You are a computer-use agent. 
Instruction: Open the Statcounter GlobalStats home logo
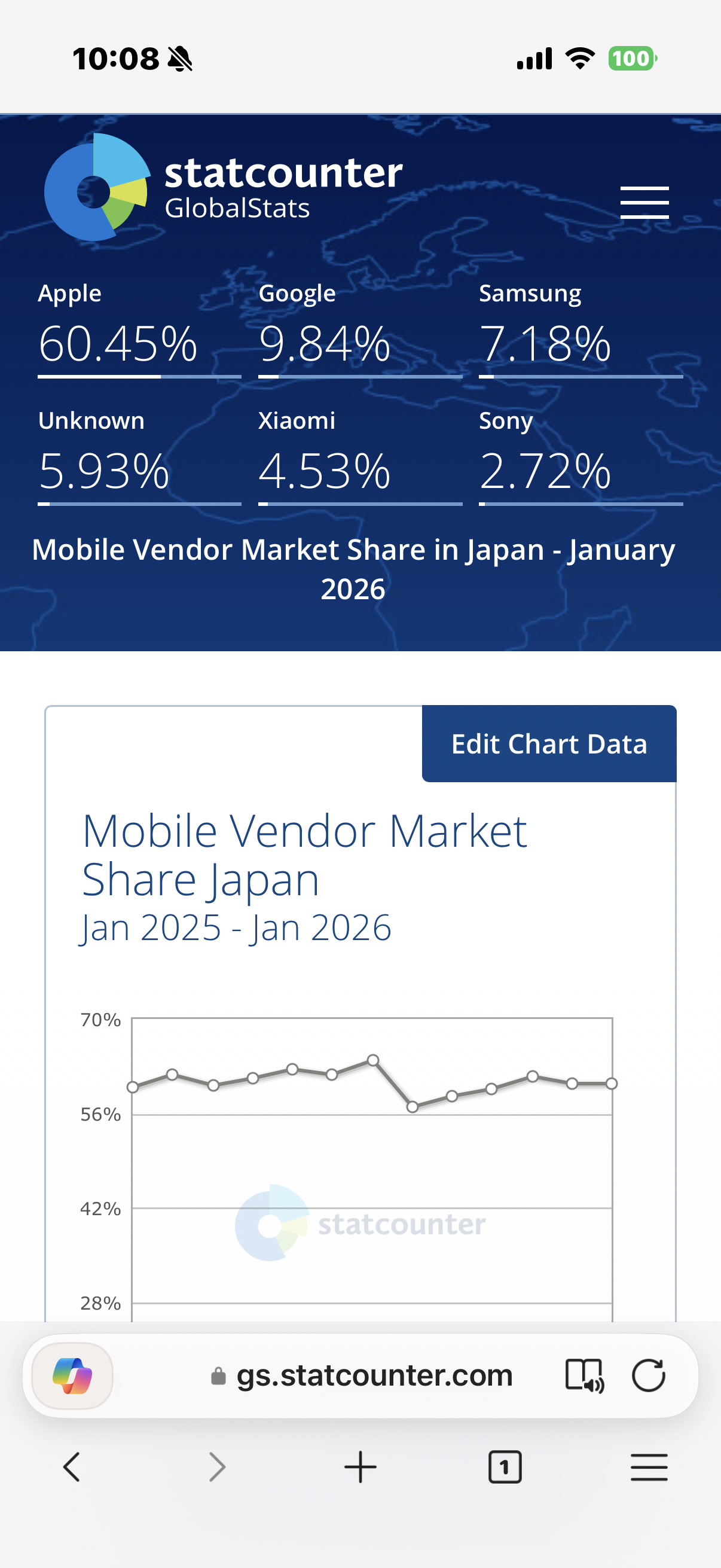coord(222,188)
